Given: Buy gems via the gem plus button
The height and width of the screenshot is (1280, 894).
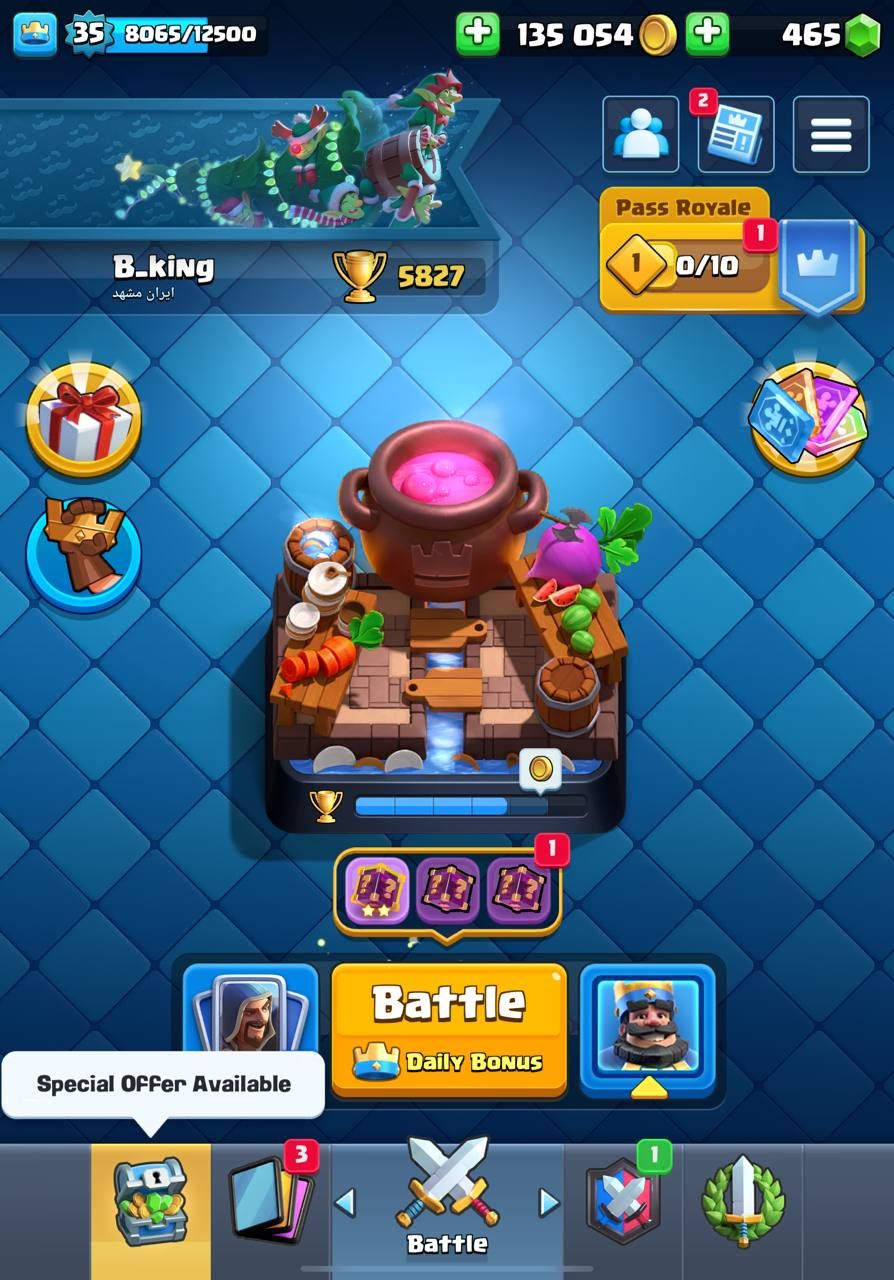Looking at the screenshot, I should click(708, 34).
